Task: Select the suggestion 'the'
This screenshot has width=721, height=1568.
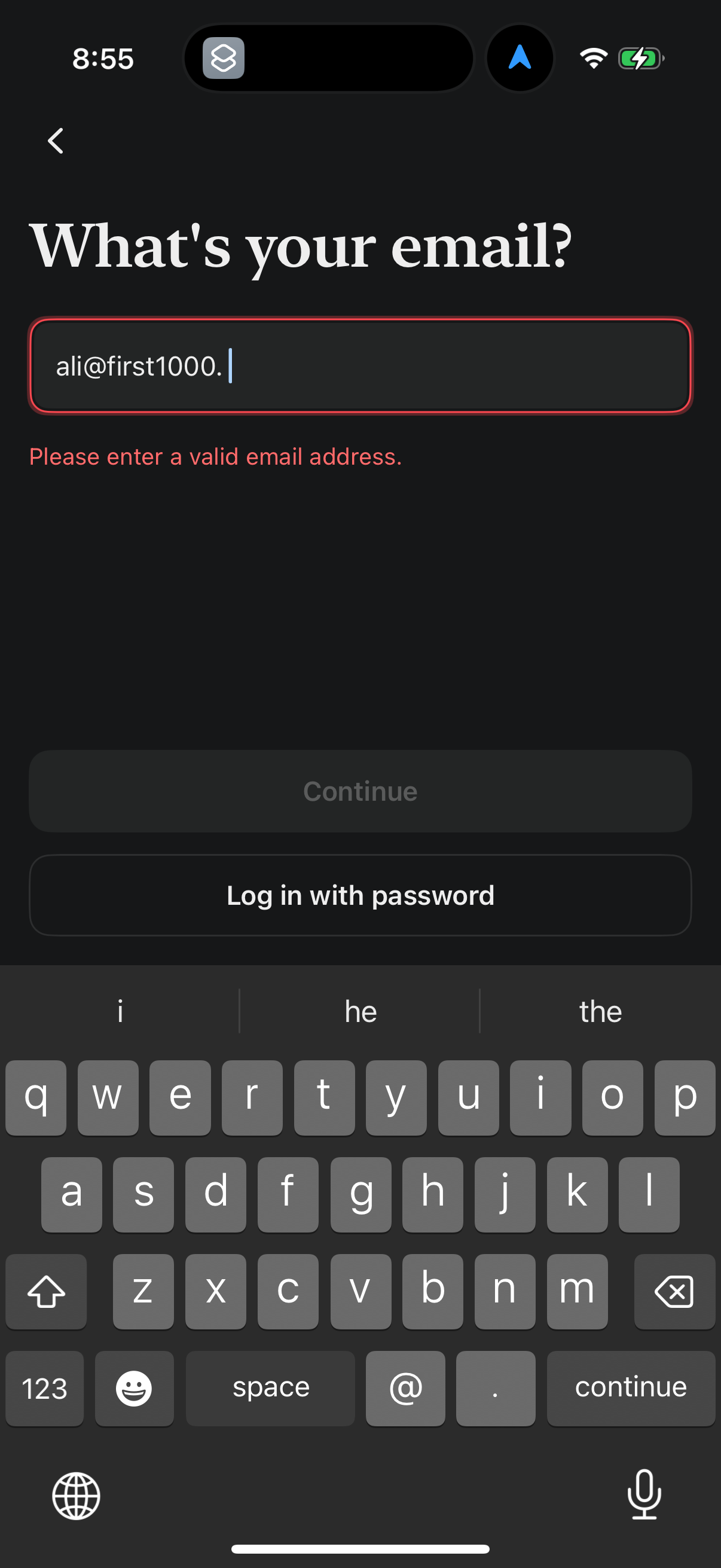Action: tap(600, 1011)
